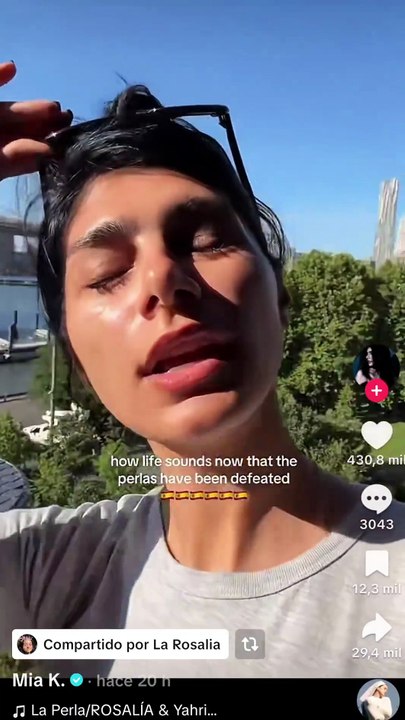405x720 pixels.
Task: Open the 'Compartido por La Rosalia' label
Action: pyautogui.click(x=120, y=644)
